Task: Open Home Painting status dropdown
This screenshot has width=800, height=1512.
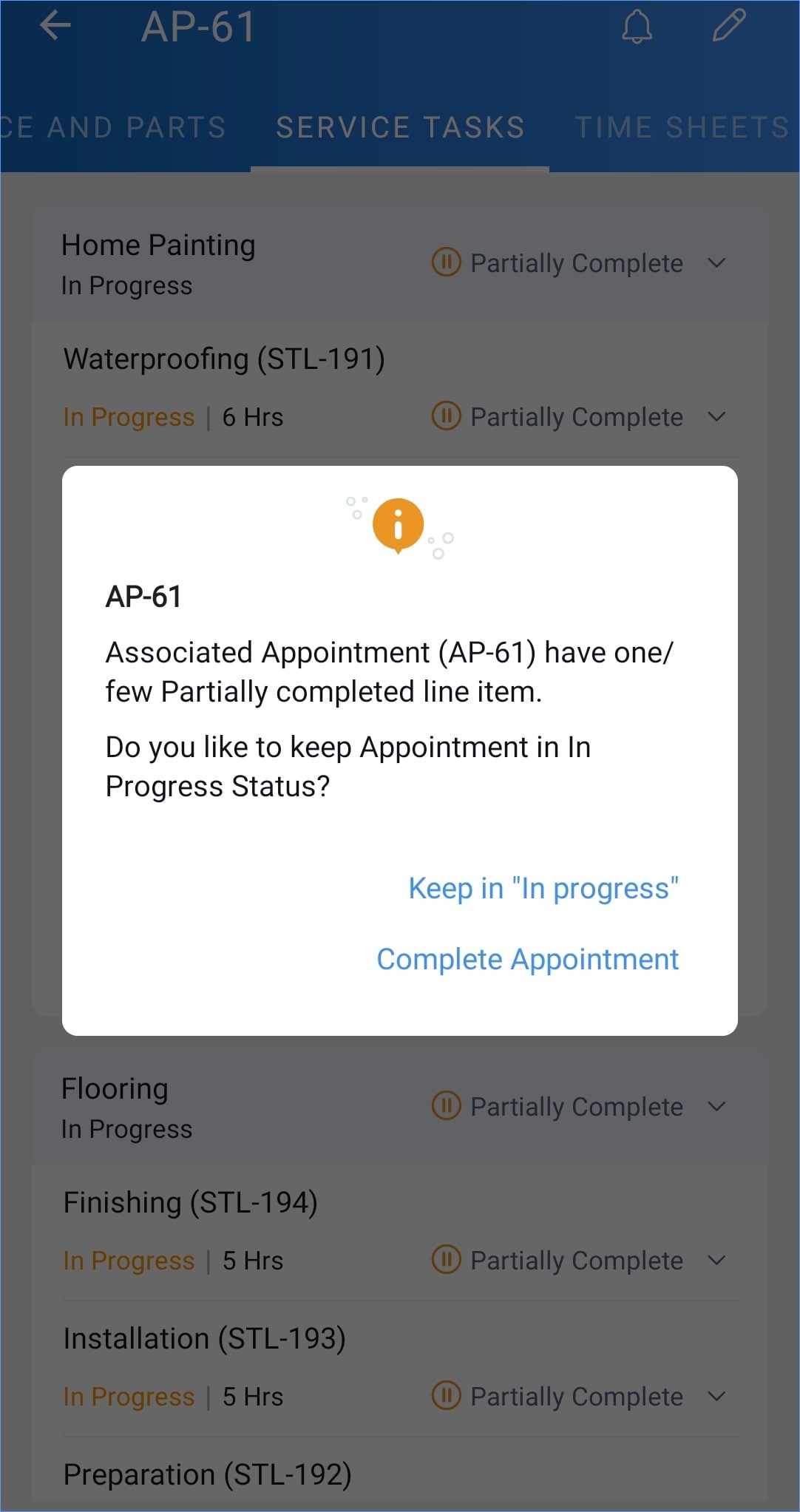Action: point(579,263)
